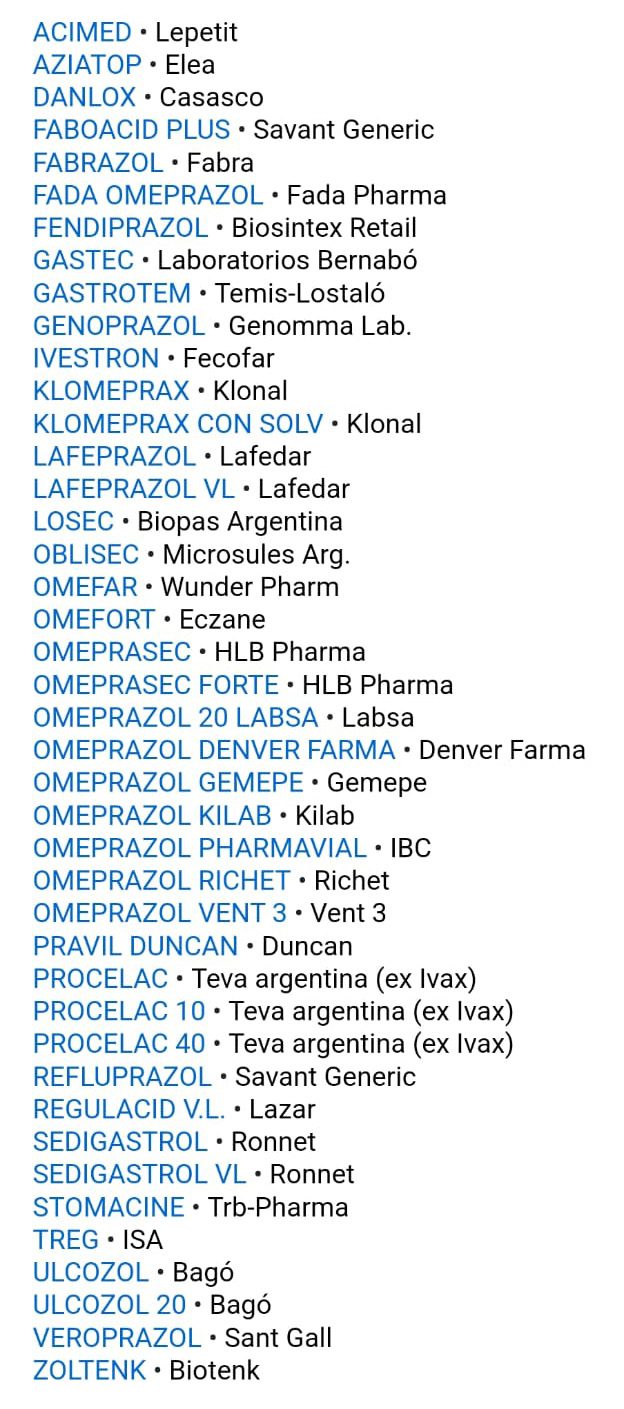View GASTEC by Laboratorios Bernabó
The width and height of the screenshot is (624, 1409).
83,260
